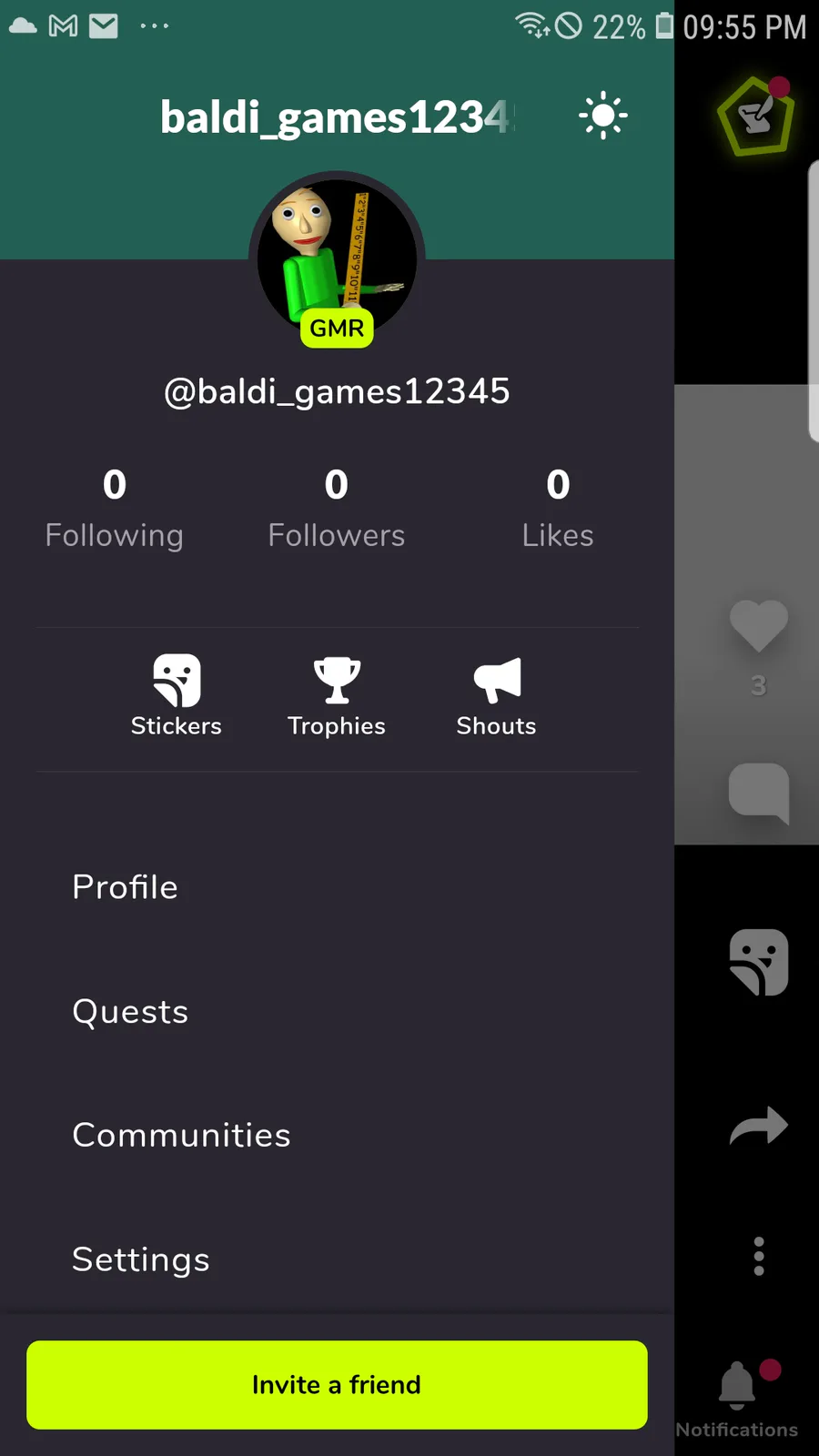Viewport: 819px width, 1456px height.
Task: Place a sticker on the post
Action: 758,962
